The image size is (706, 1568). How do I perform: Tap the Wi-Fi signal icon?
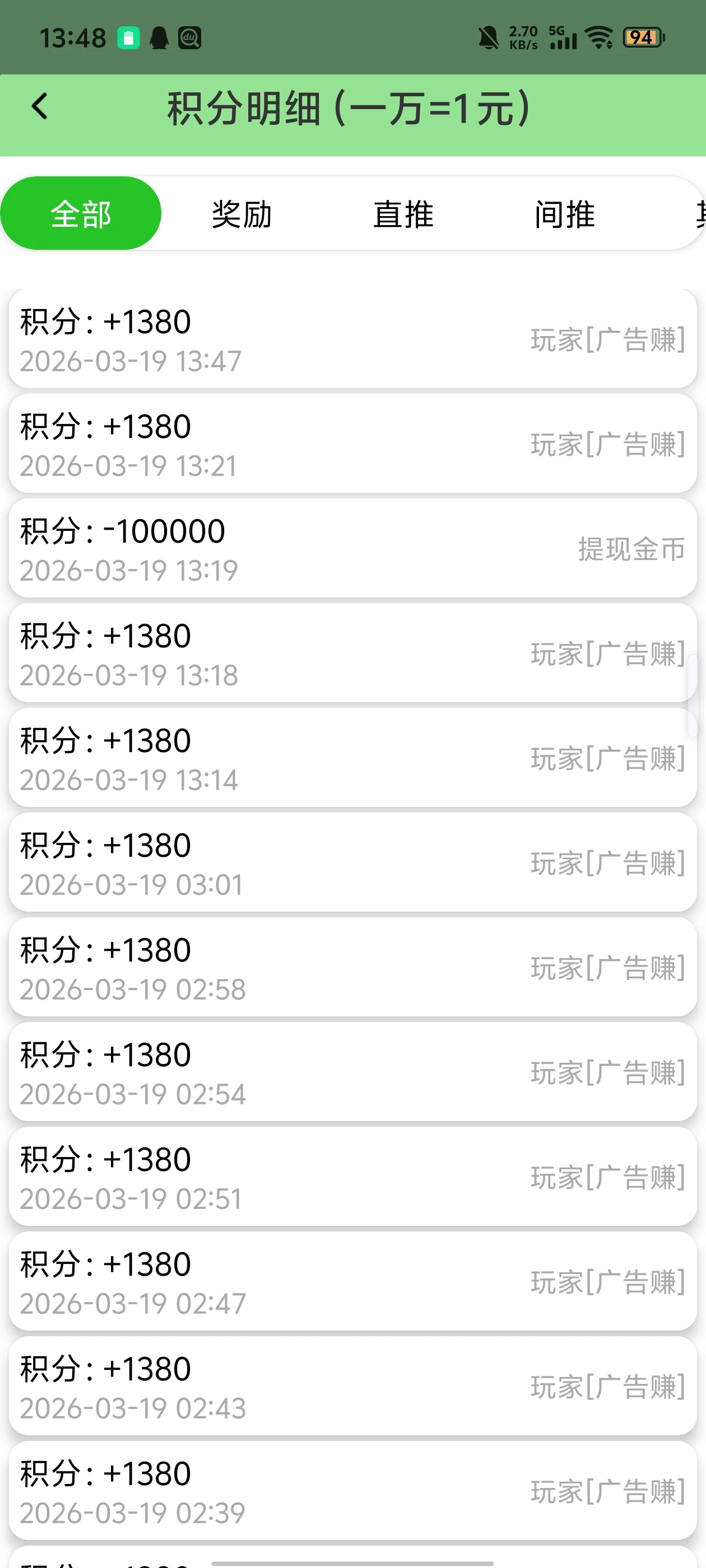click(x=600, y=38)
